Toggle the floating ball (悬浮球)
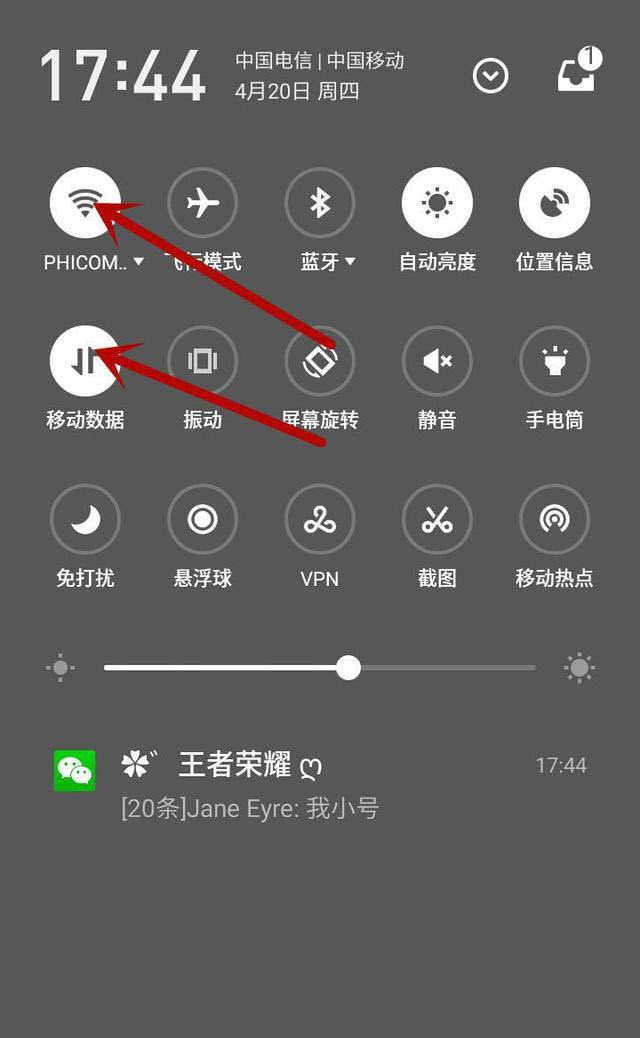The width and height of the screenshot is (640, 1038). click(202, 519)
